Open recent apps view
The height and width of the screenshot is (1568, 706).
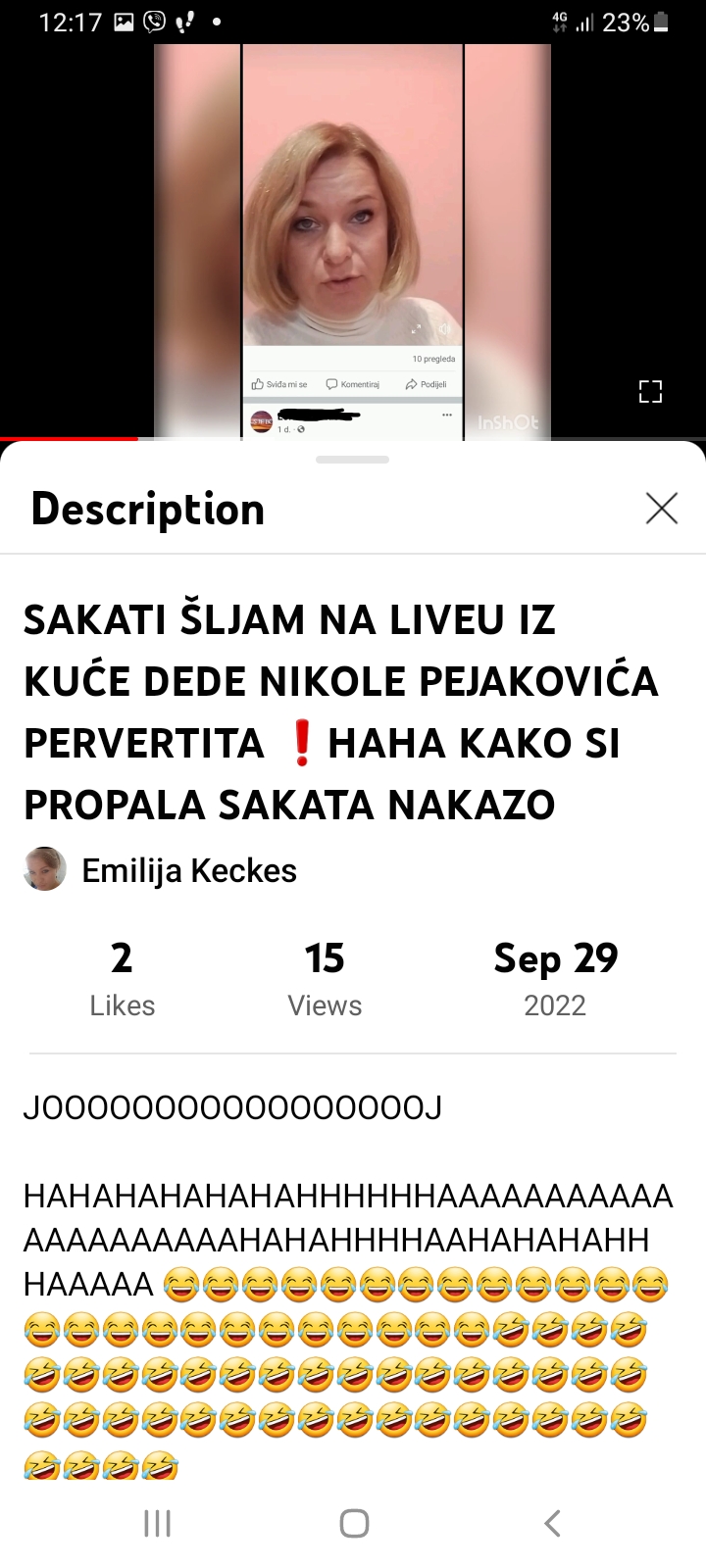[x=157, y=1523]
